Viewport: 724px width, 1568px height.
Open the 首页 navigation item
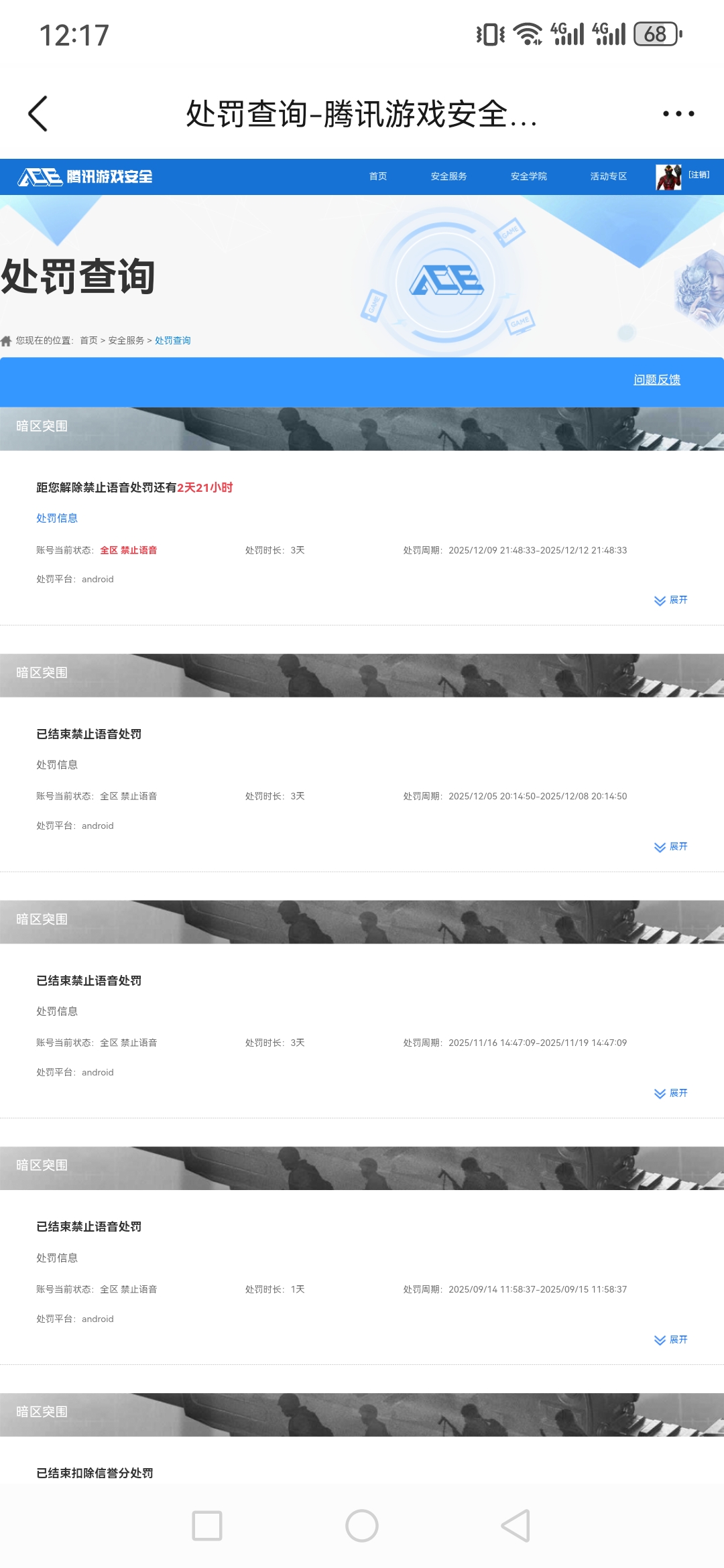pos(378,176)
